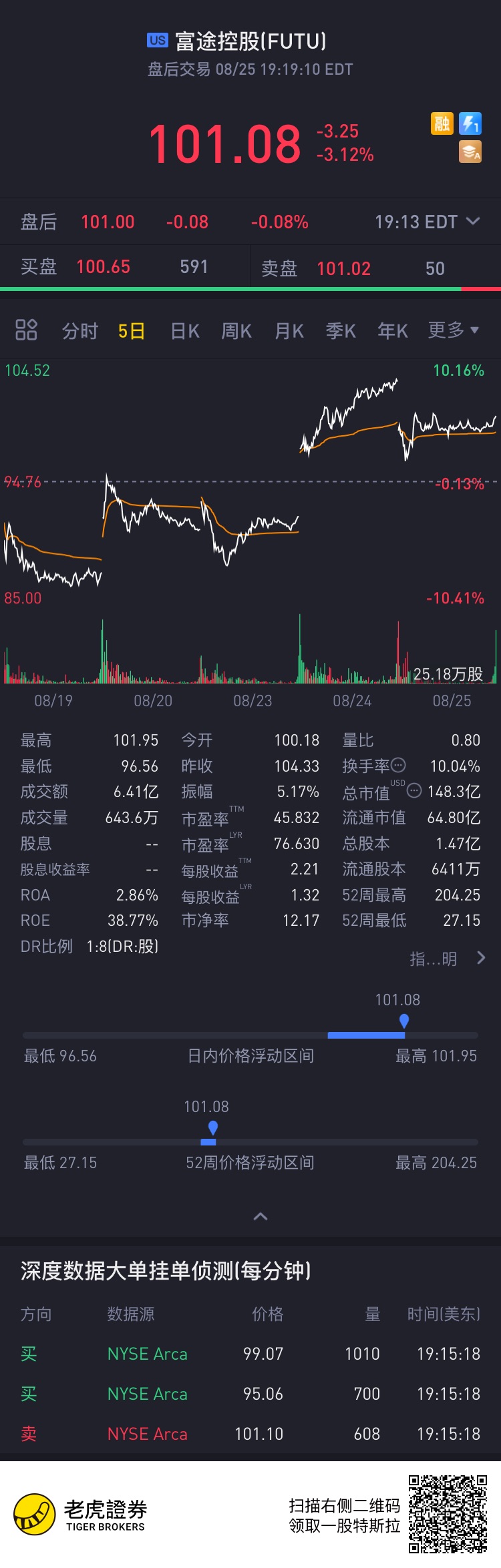501x1568 pixels.
Task: Switch to the 周K chart
Action: [x=236, y=331]
